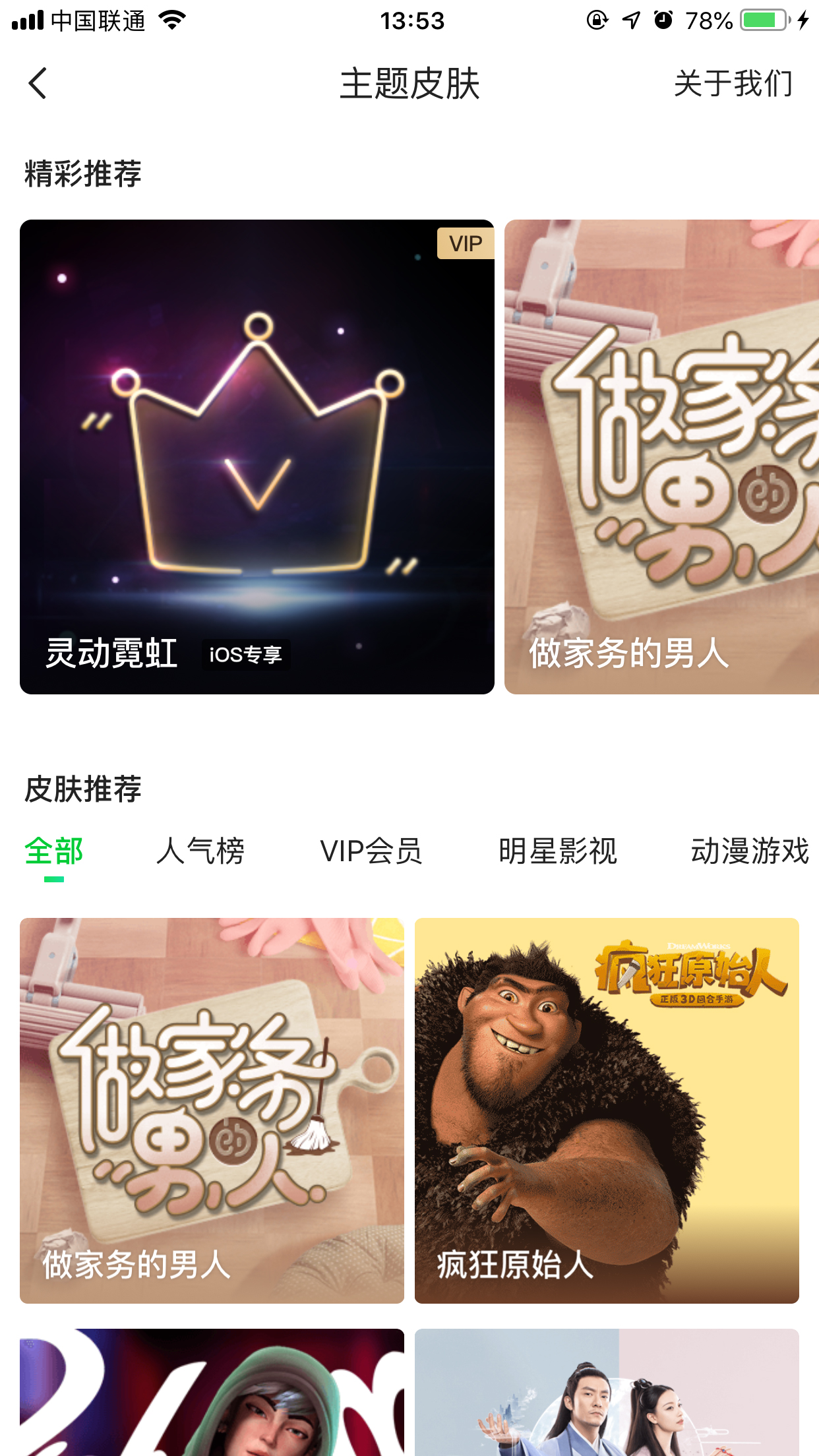This screenshot has height=1456, width=819.
Task: Tap the VIP badge on 灵动霓虹 skin
Action: click(x=464, y=243)
